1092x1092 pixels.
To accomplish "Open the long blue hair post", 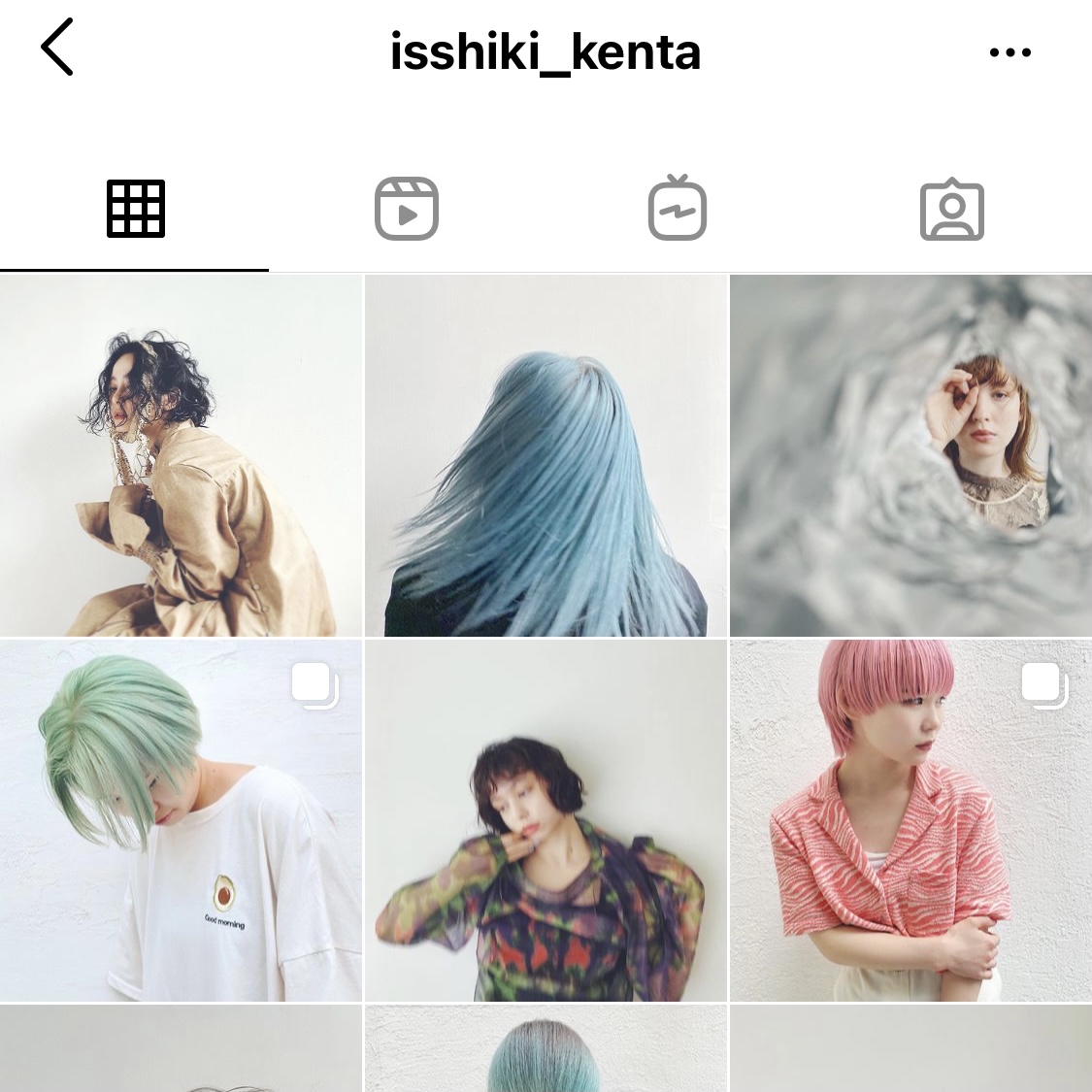I will tap(546, 456).
